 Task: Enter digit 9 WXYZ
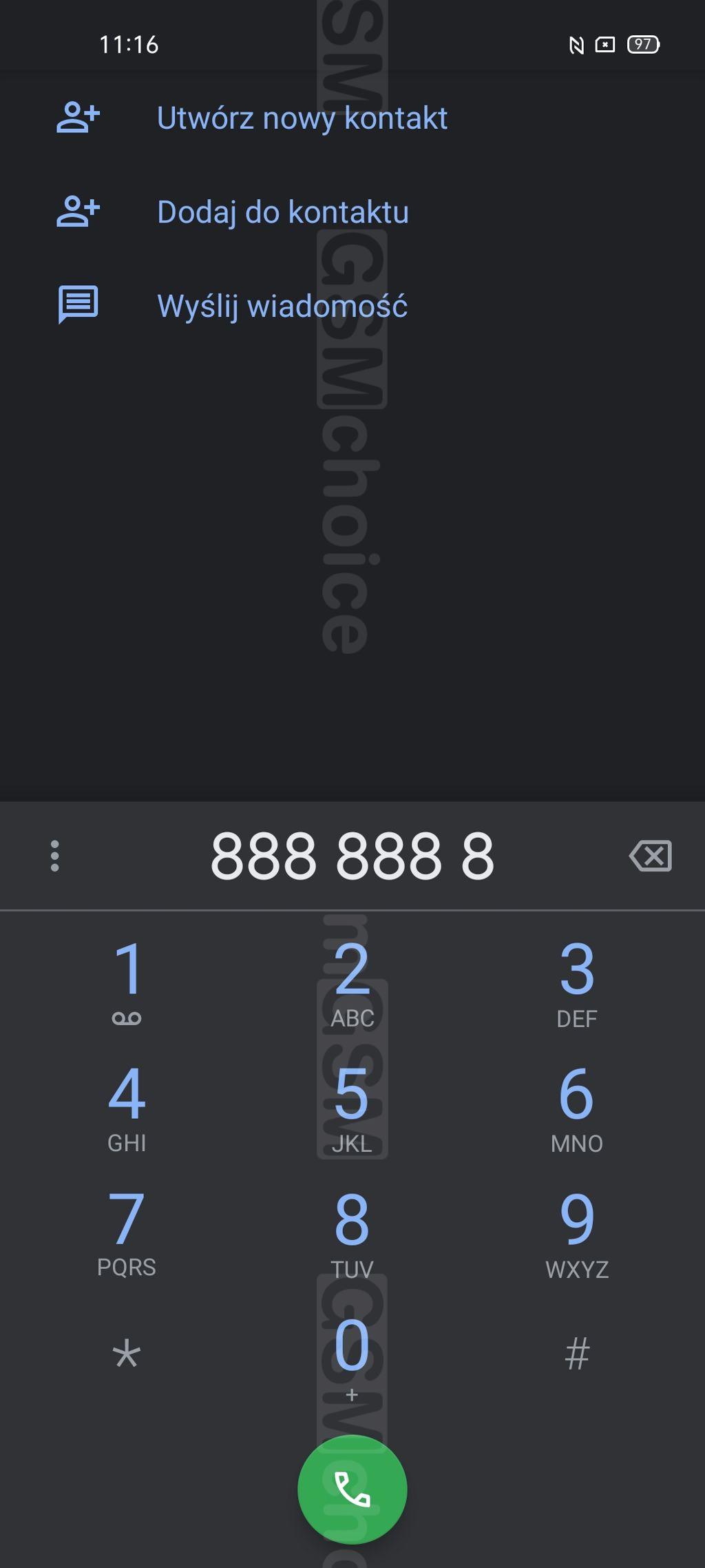tap(577, 1232)
